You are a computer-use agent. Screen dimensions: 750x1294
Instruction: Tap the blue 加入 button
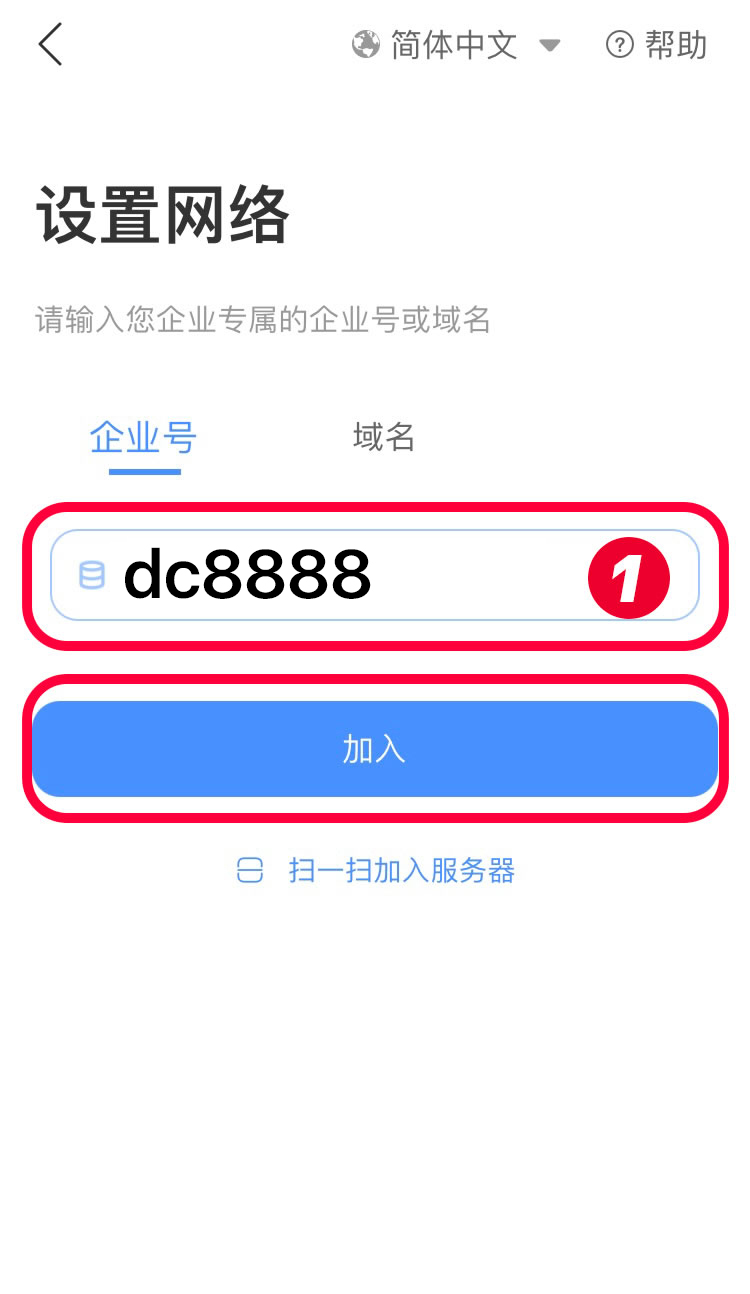[375, 749]
